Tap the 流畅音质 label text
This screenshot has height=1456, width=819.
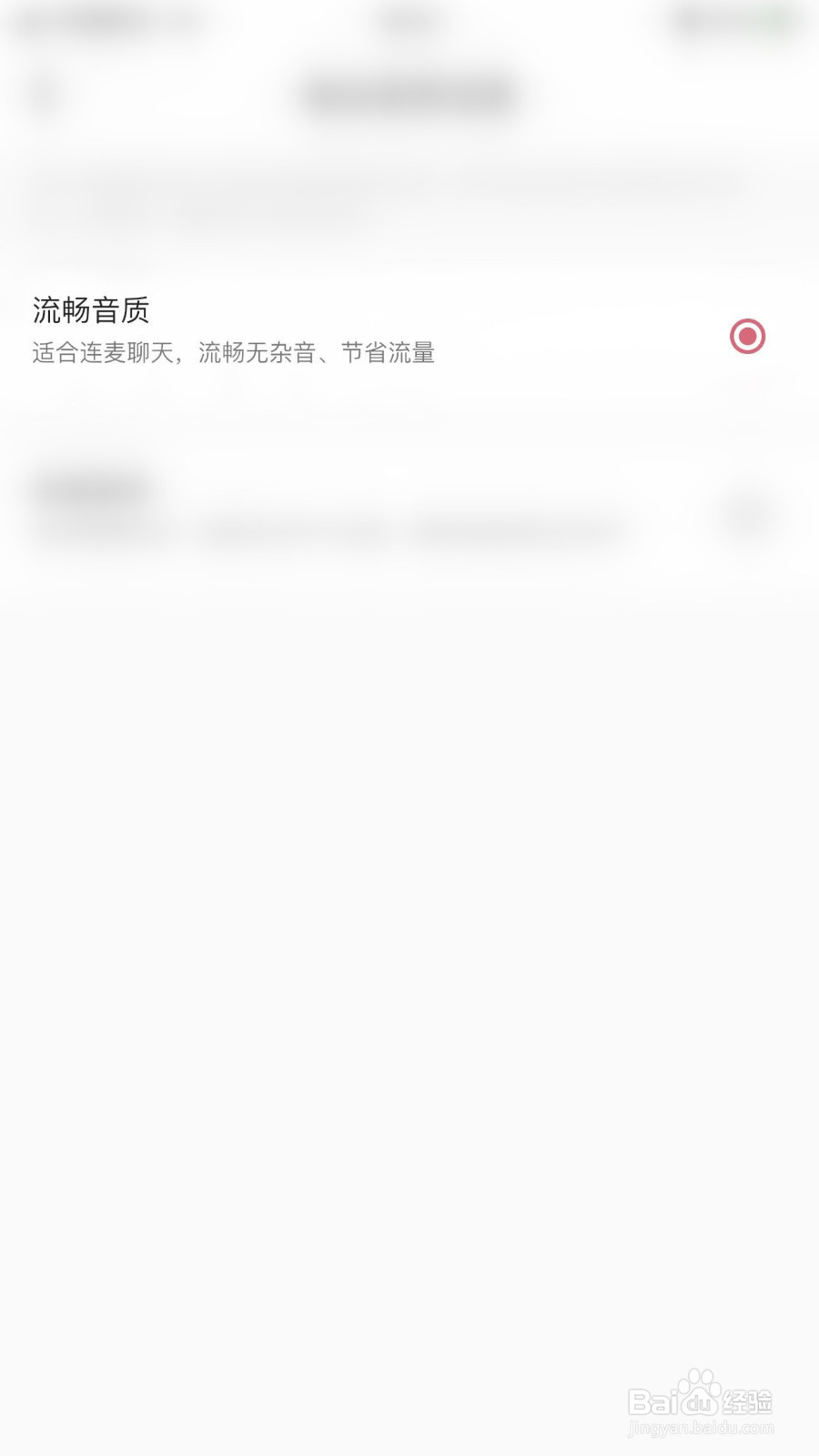click(91, 312)
